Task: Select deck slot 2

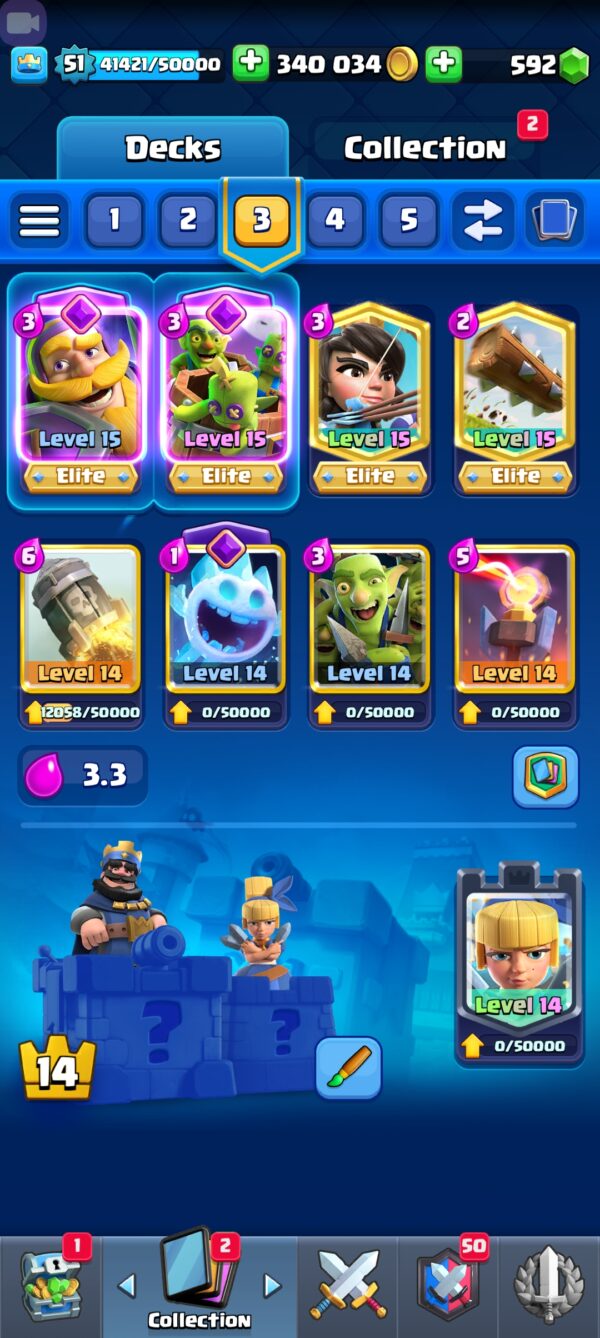Action: coord(188,219)
